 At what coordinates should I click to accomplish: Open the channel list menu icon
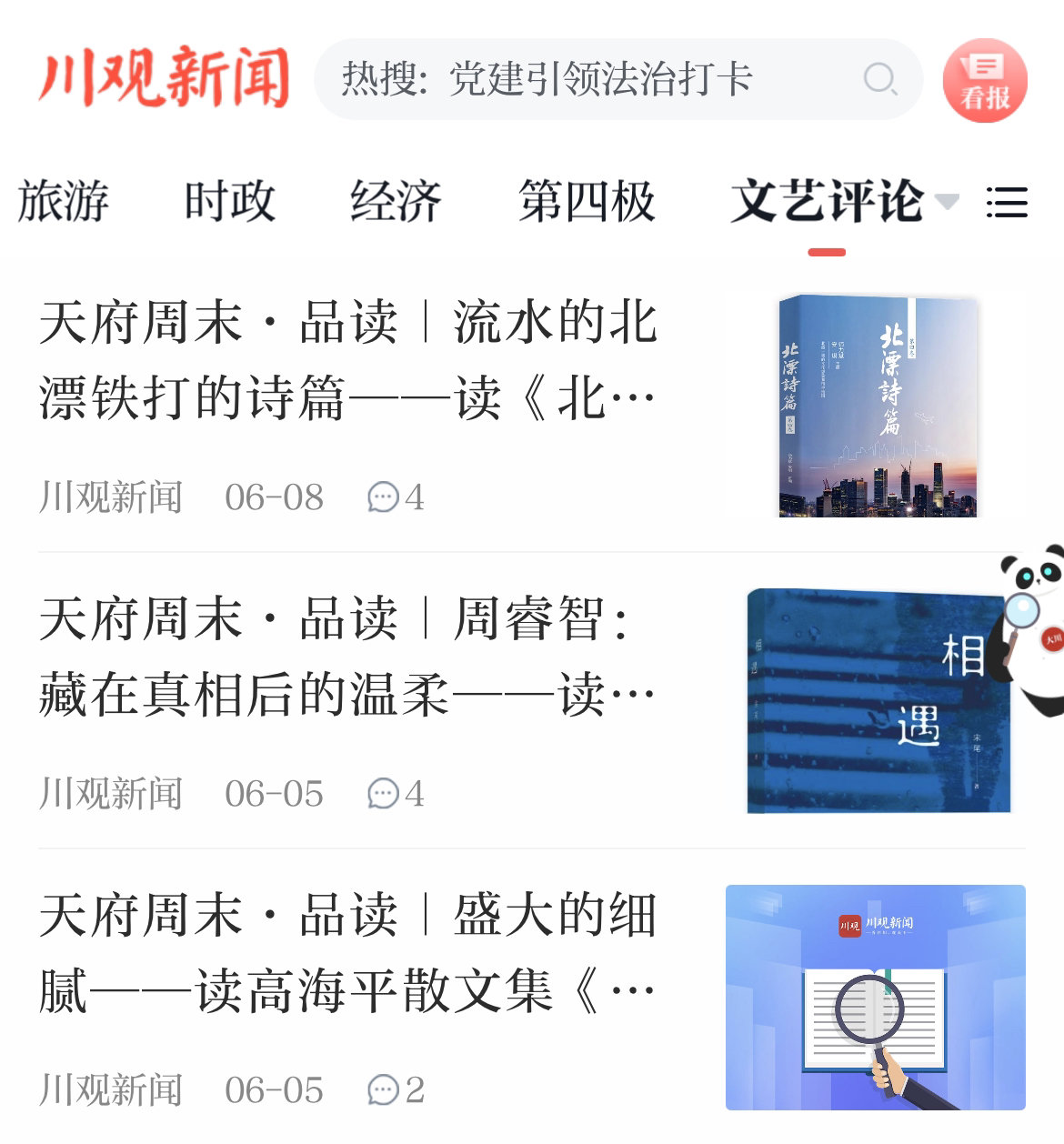tap(1007, 202)
